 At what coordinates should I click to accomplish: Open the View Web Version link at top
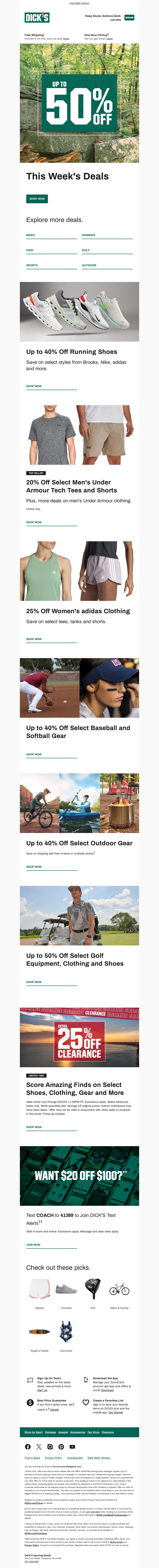point(79,3)
